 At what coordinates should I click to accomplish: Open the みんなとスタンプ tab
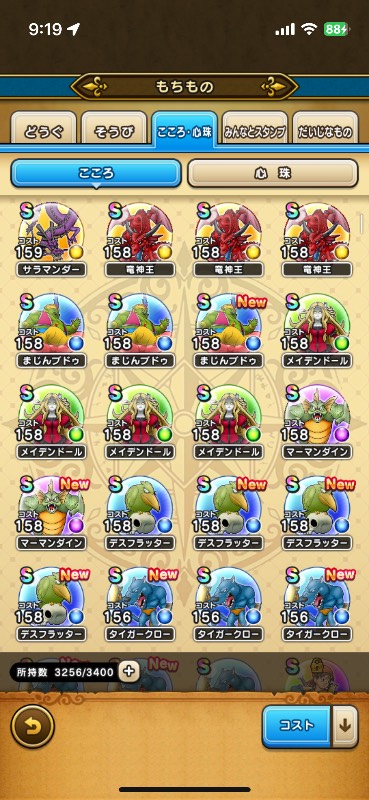(x=255, y=132)
